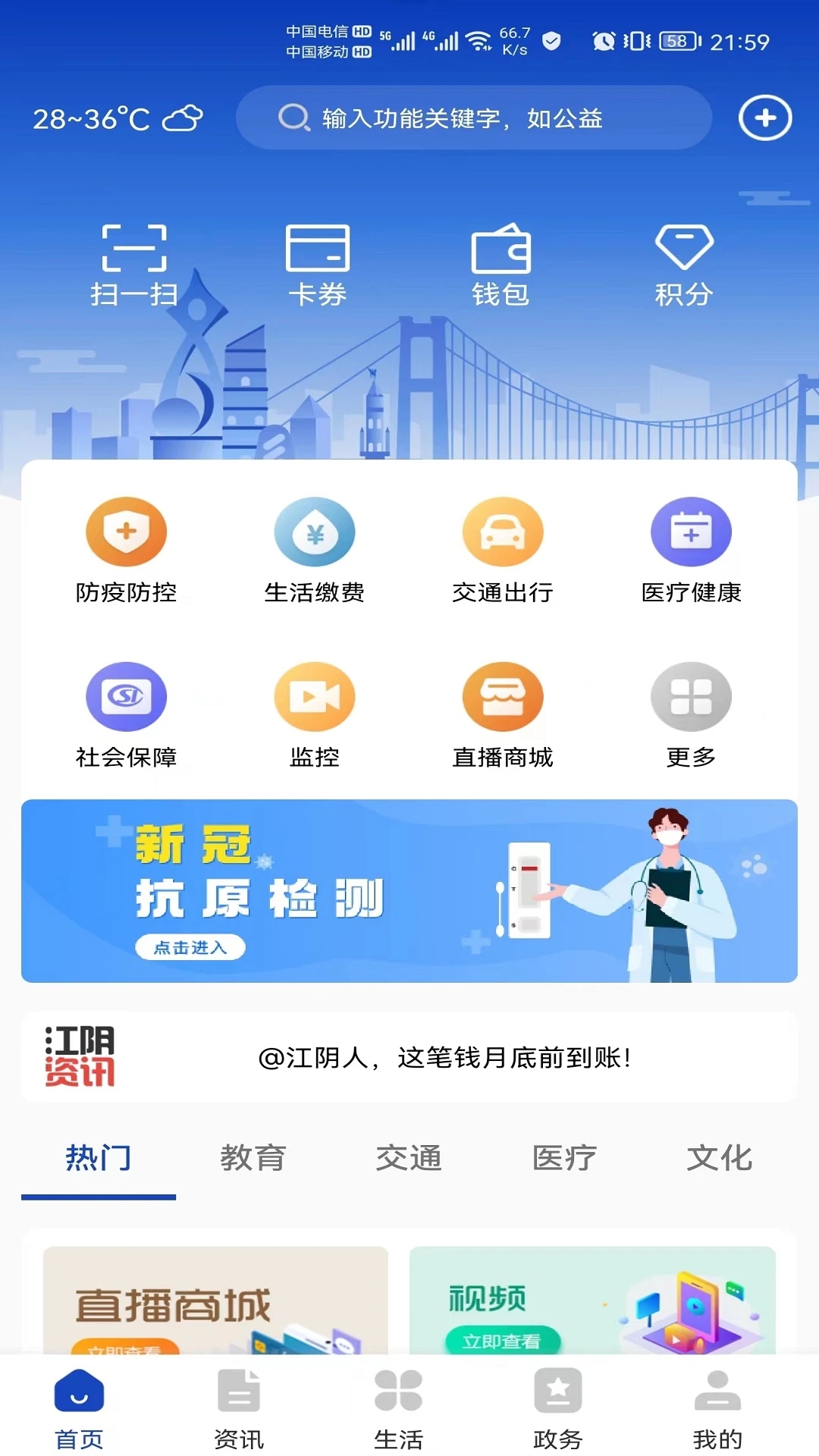Open the 钱包 wallet icon

[502, 262]
